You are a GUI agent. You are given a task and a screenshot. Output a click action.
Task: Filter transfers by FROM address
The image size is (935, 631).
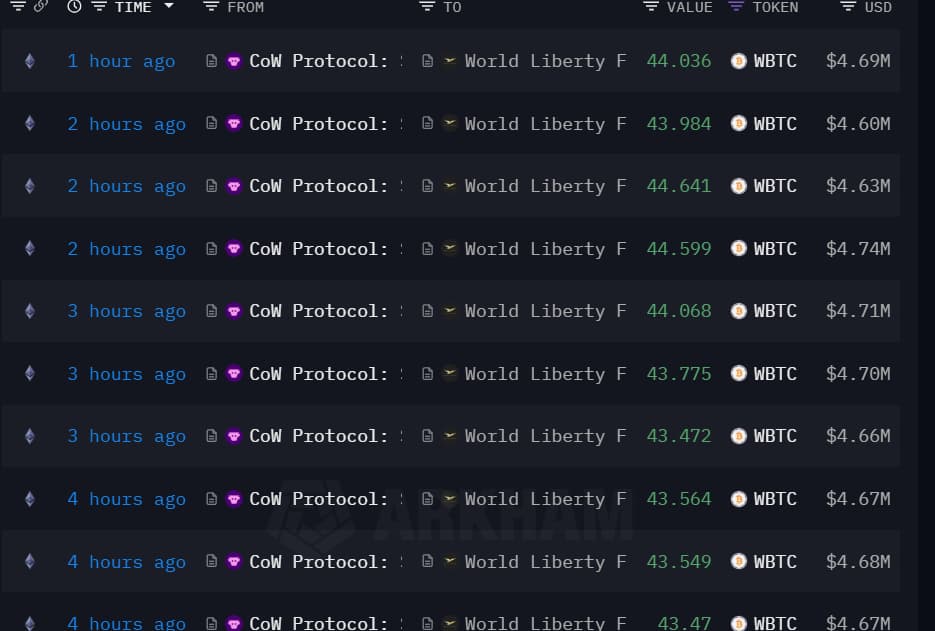[210, 7]
